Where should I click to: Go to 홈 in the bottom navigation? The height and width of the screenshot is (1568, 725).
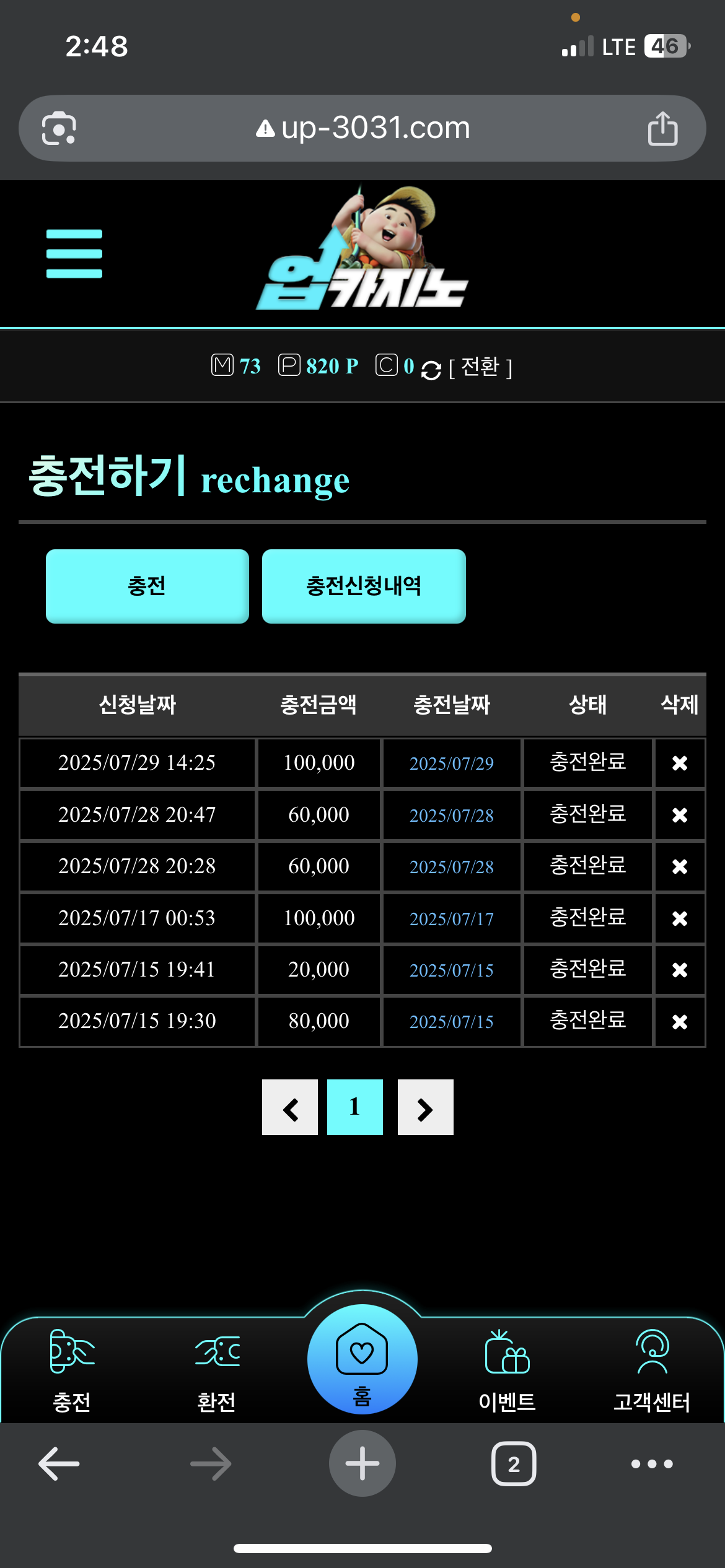[x=362, y=1359]
